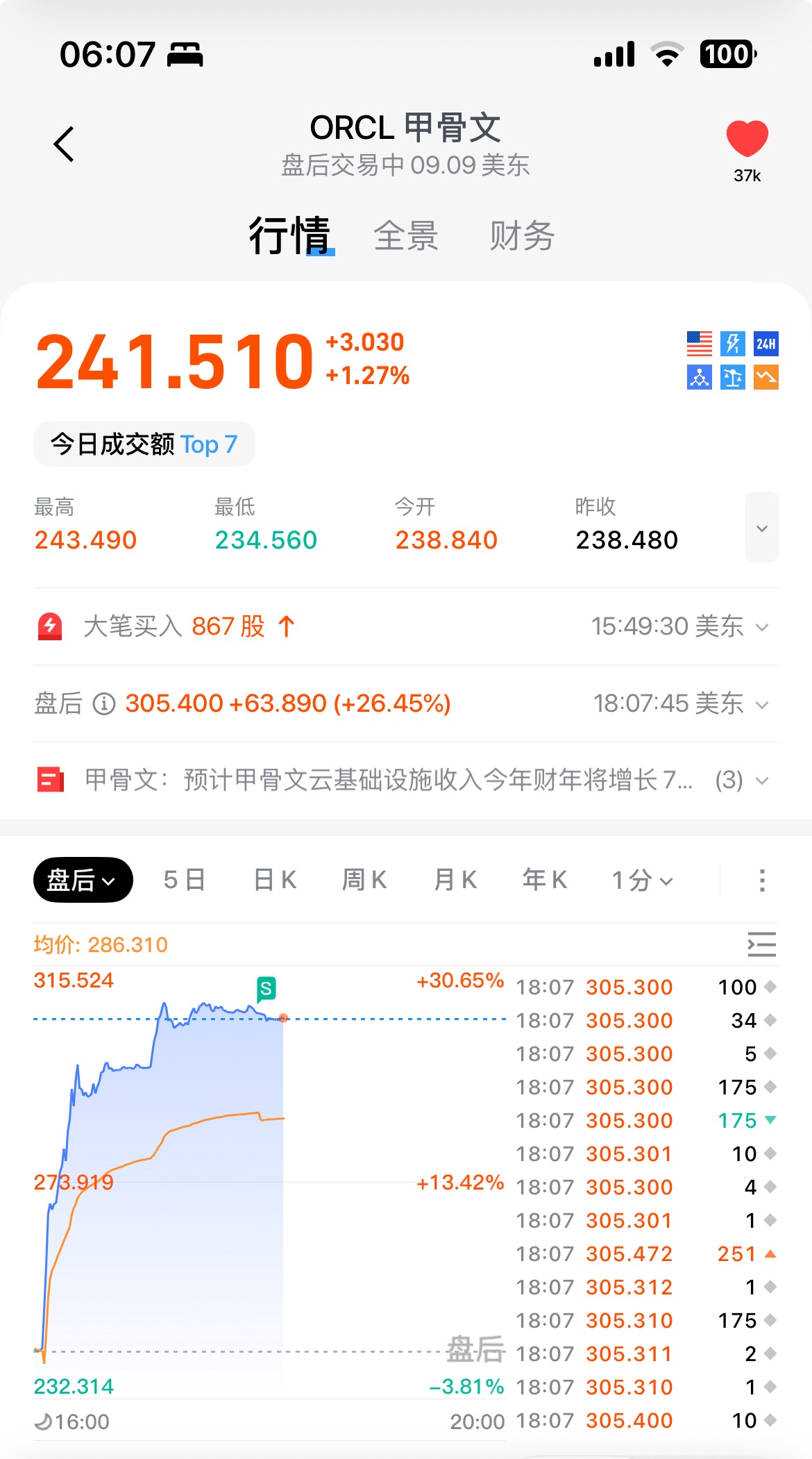
Task: Tap the red heart favorite icon
Action: click(x=747, y=138)
